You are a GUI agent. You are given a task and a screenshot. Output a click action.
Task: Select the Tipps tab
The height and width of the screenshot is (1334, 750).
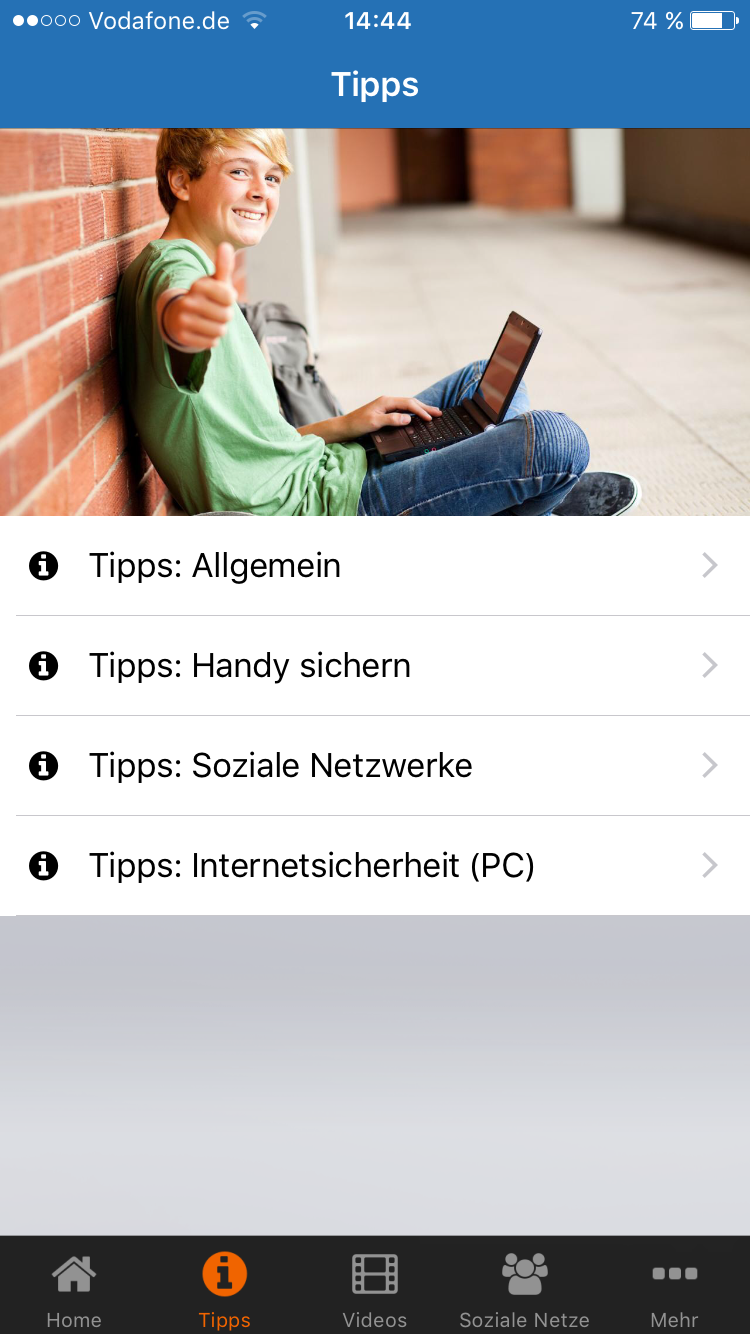(x=224, y=1288)
